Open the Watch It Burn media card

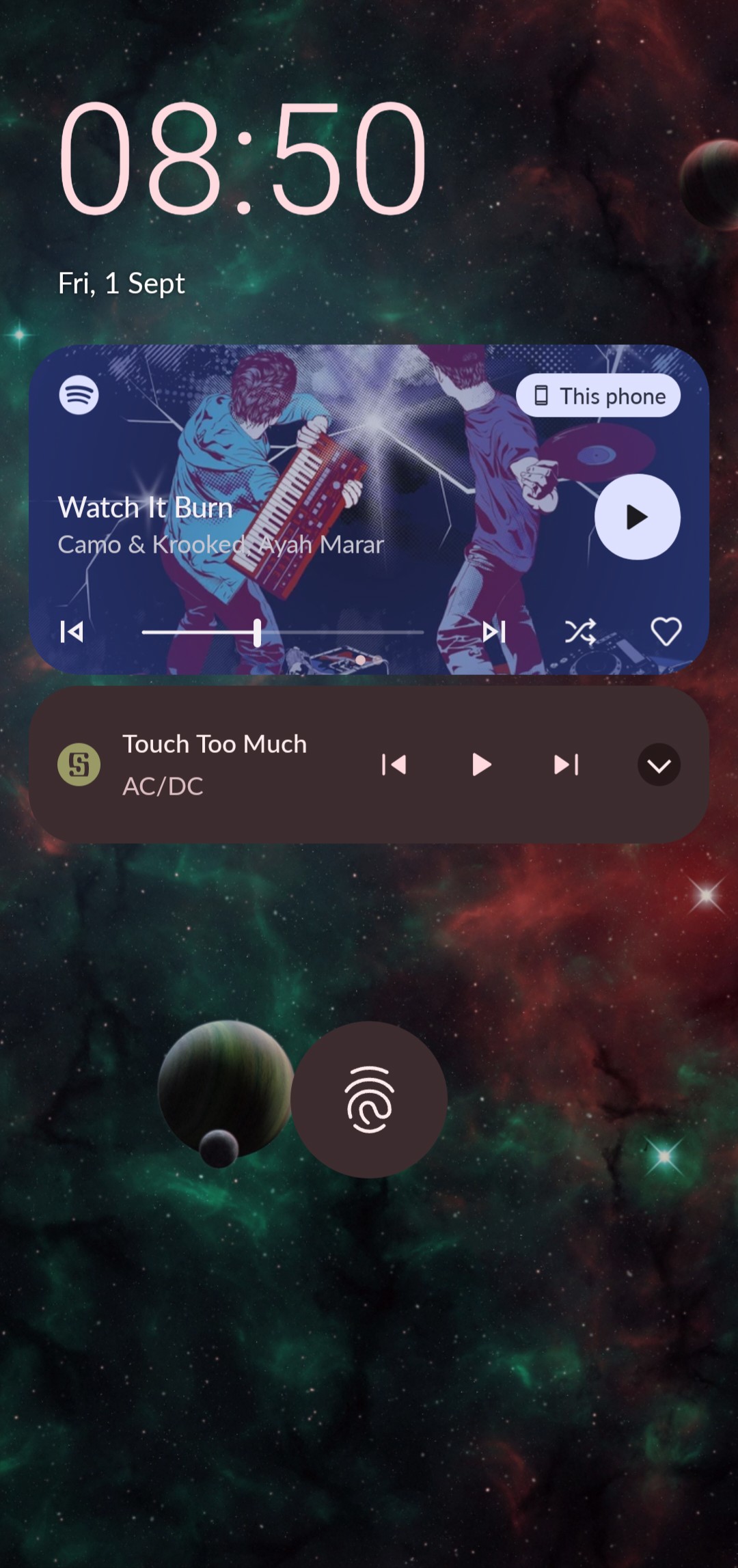[x=369, y=510]
